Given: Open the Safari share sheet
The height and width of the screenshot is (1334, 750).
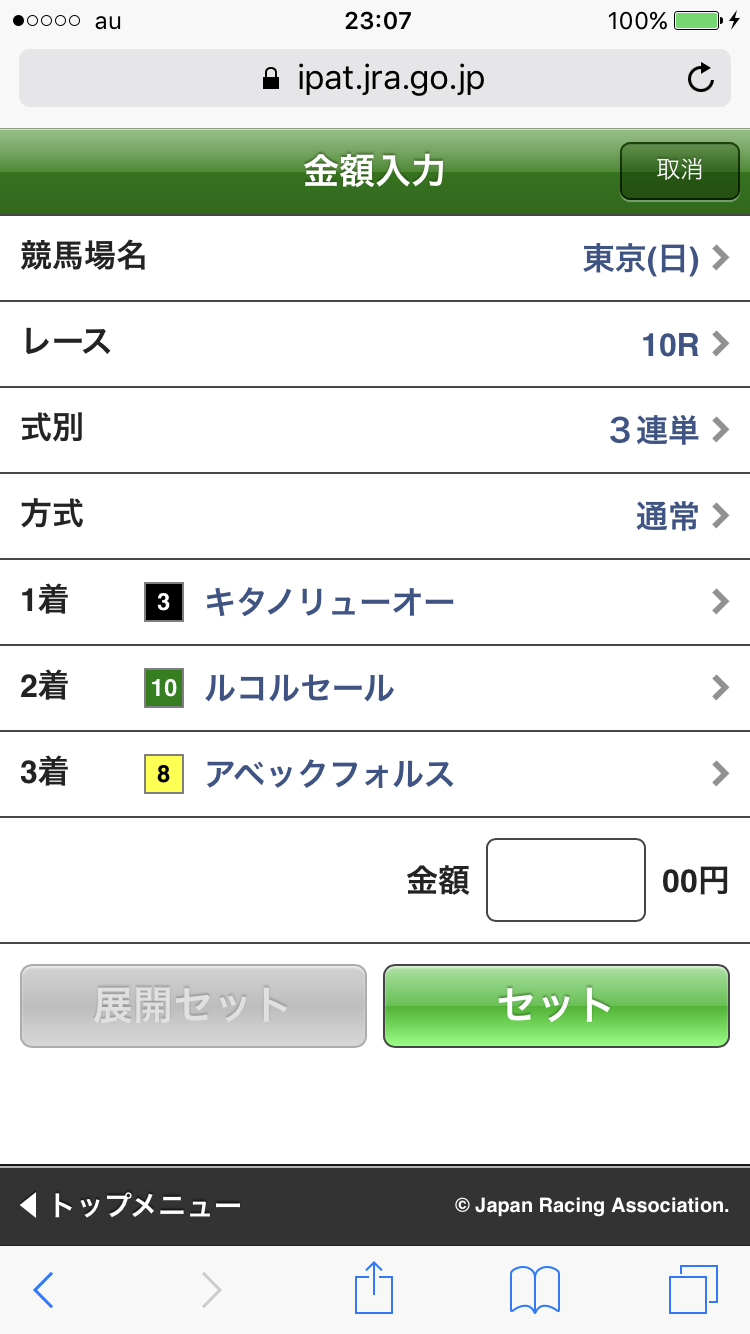Looking at the screenshot, I should [x=374, y=1288].
